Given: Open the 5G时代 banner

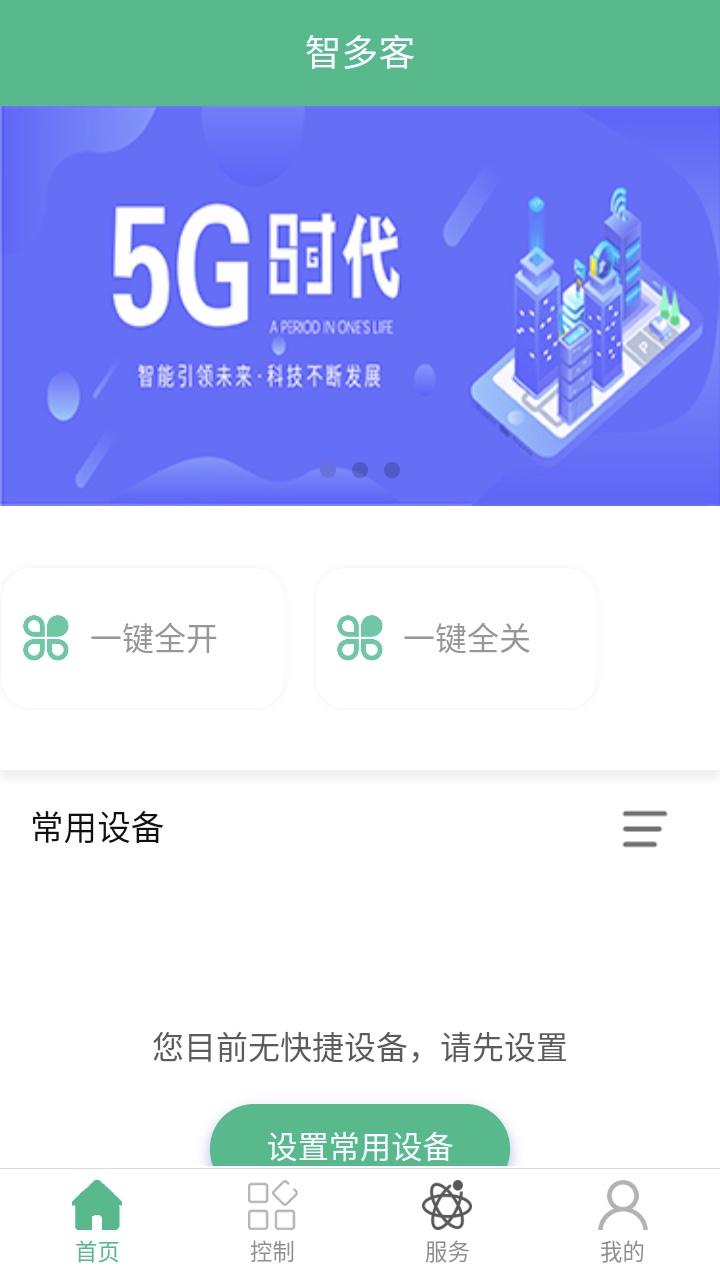Looking at the screenshot, I should pyautogui.click(x=360, y=305).
